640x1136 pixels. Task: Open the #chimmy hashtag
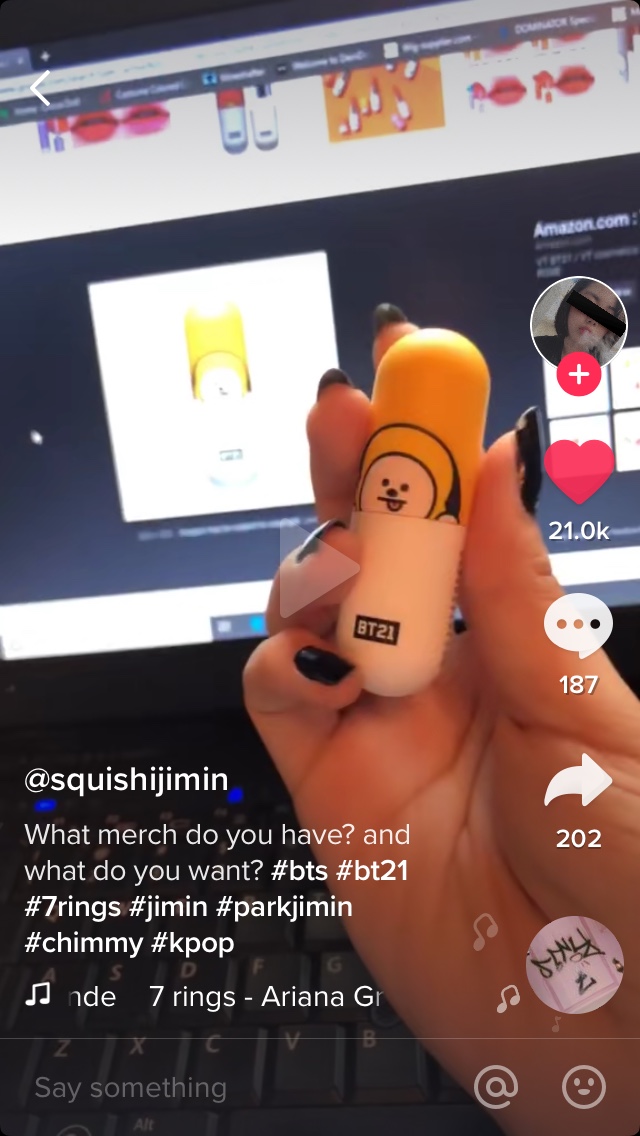(84, 943)
